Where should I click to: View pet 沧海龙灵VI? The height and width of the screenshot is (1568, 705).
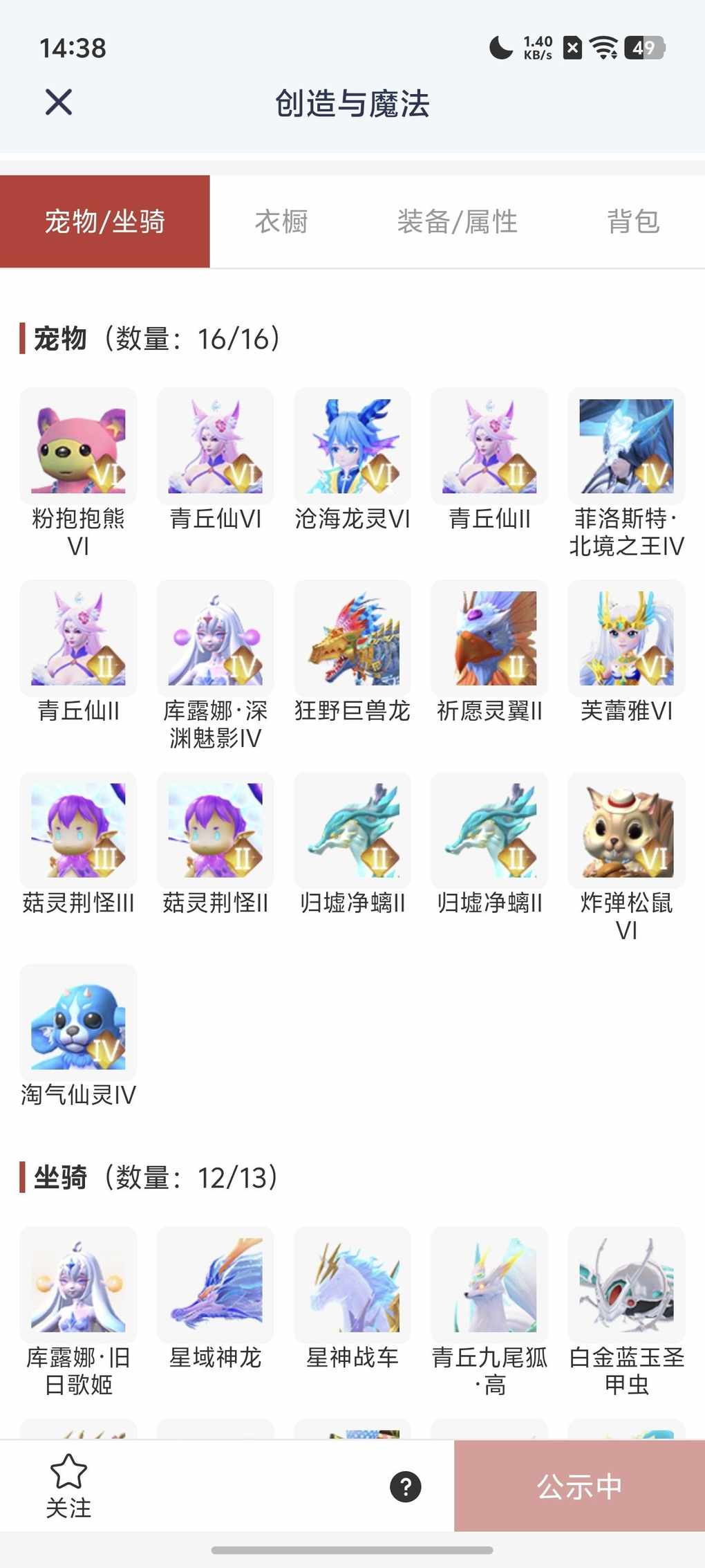[x=352, y=446]
